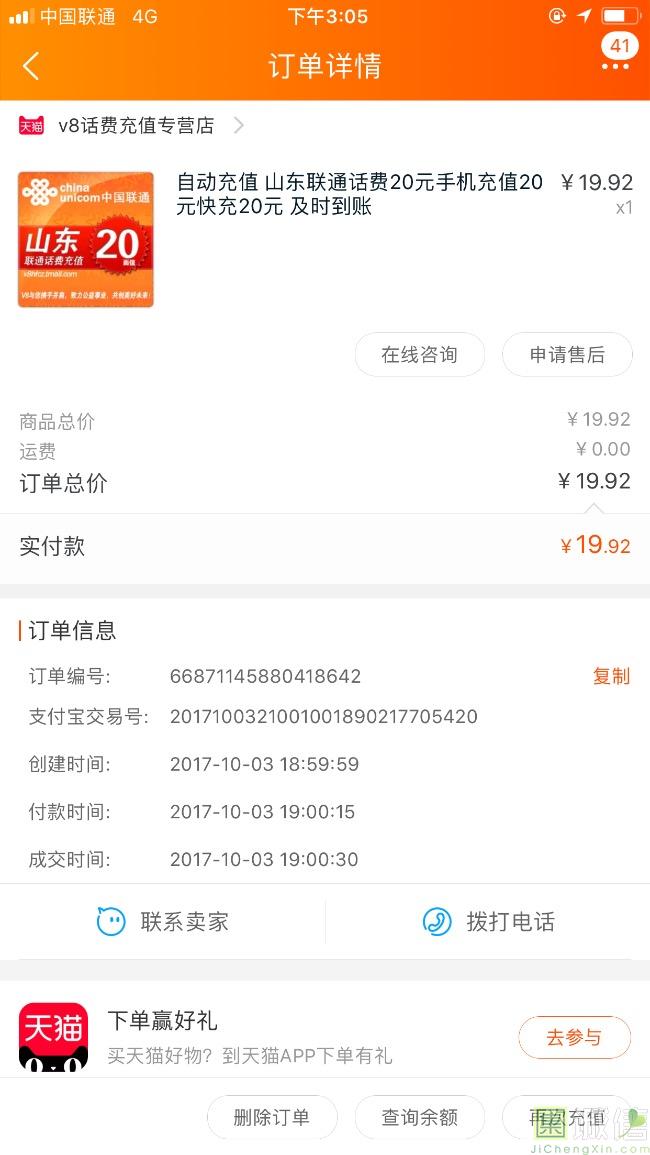Open the three-dot overflow menu
This screenshot has width=650, height=1155.
coord(615,66)
